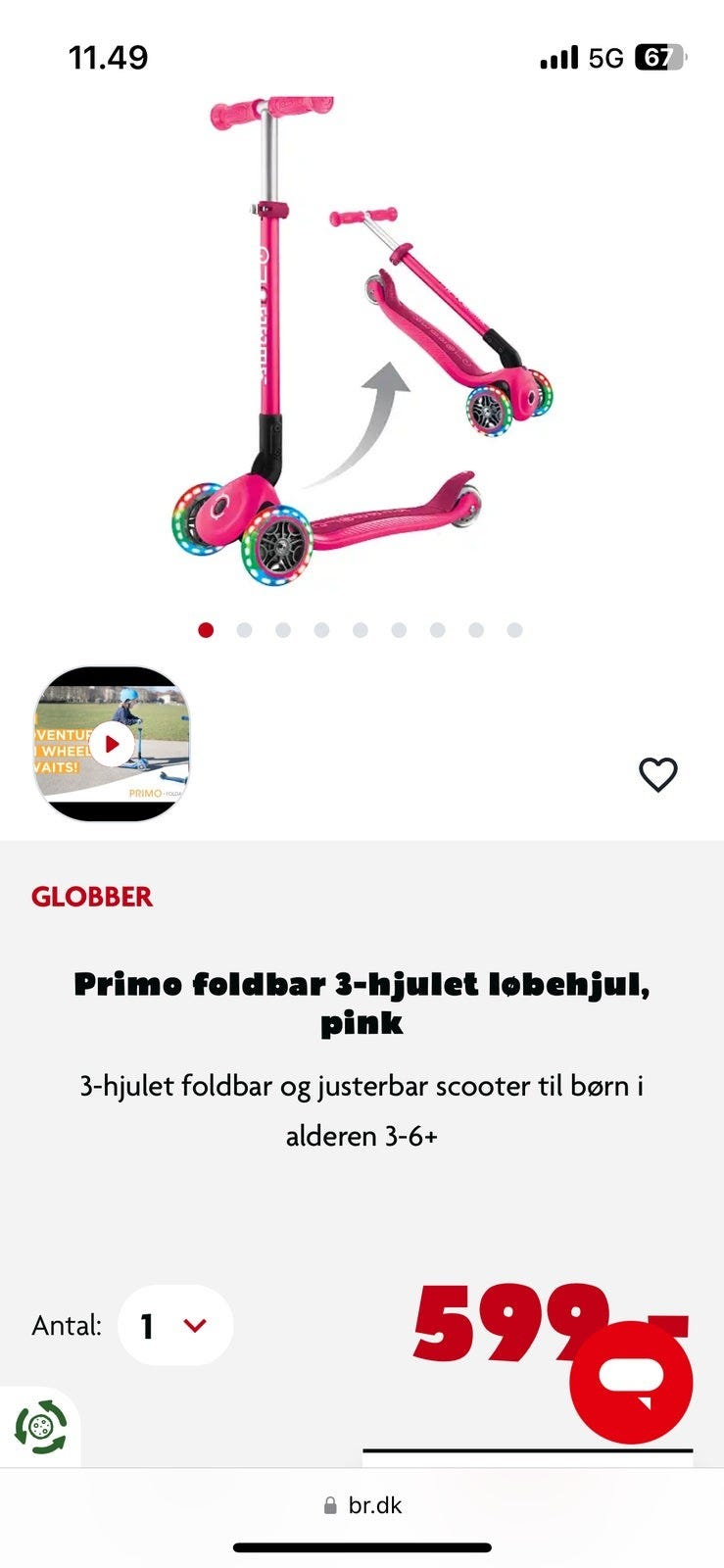
Task: Tap the battery indicator showing 67
Action: coord(658,59)
